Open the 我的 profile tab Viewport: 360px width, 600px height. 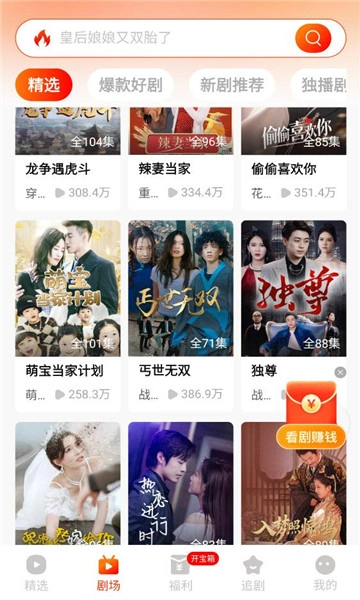(x=325, y=573)
